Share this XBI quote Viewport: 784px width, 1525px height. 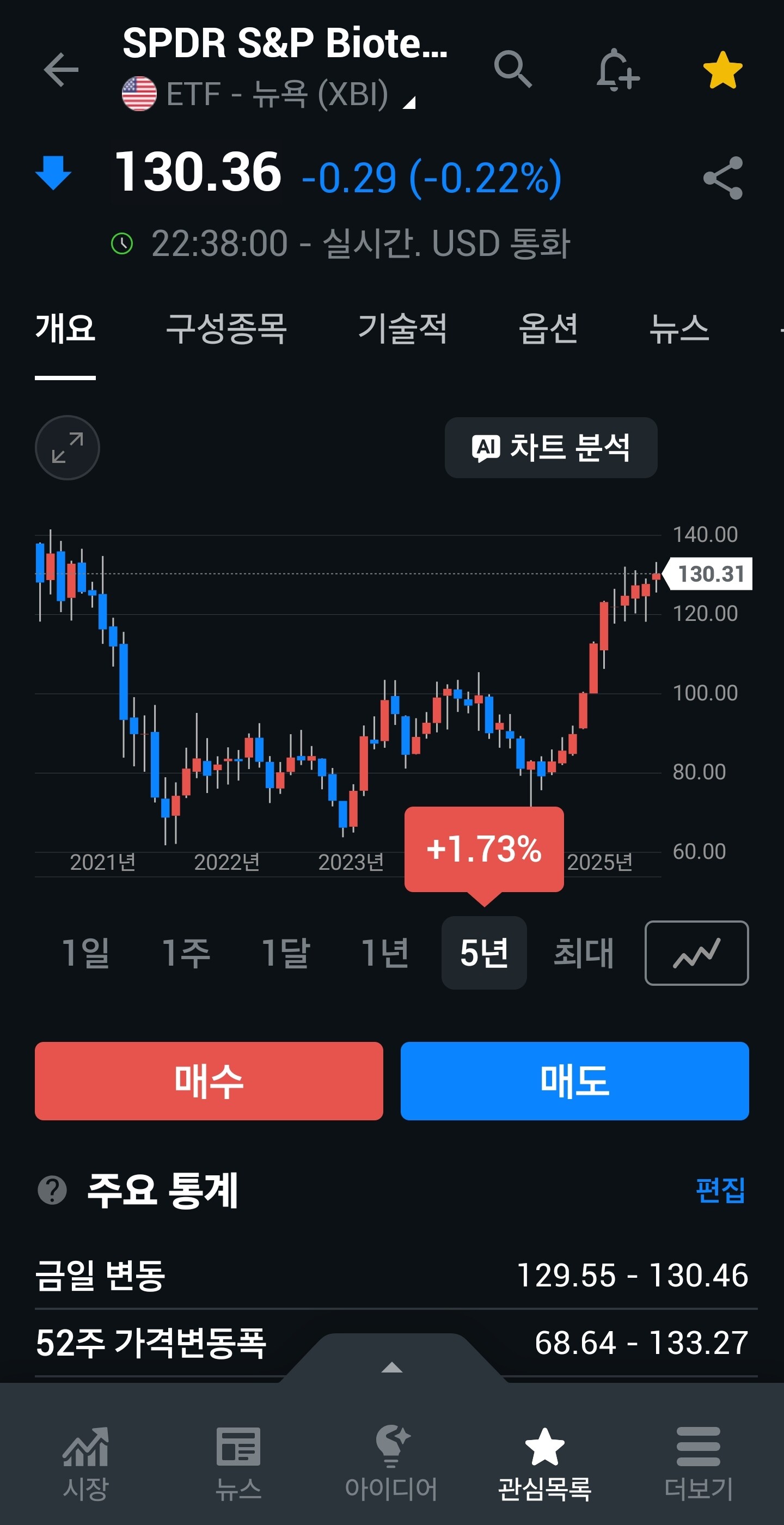click(x=722, y=178)
